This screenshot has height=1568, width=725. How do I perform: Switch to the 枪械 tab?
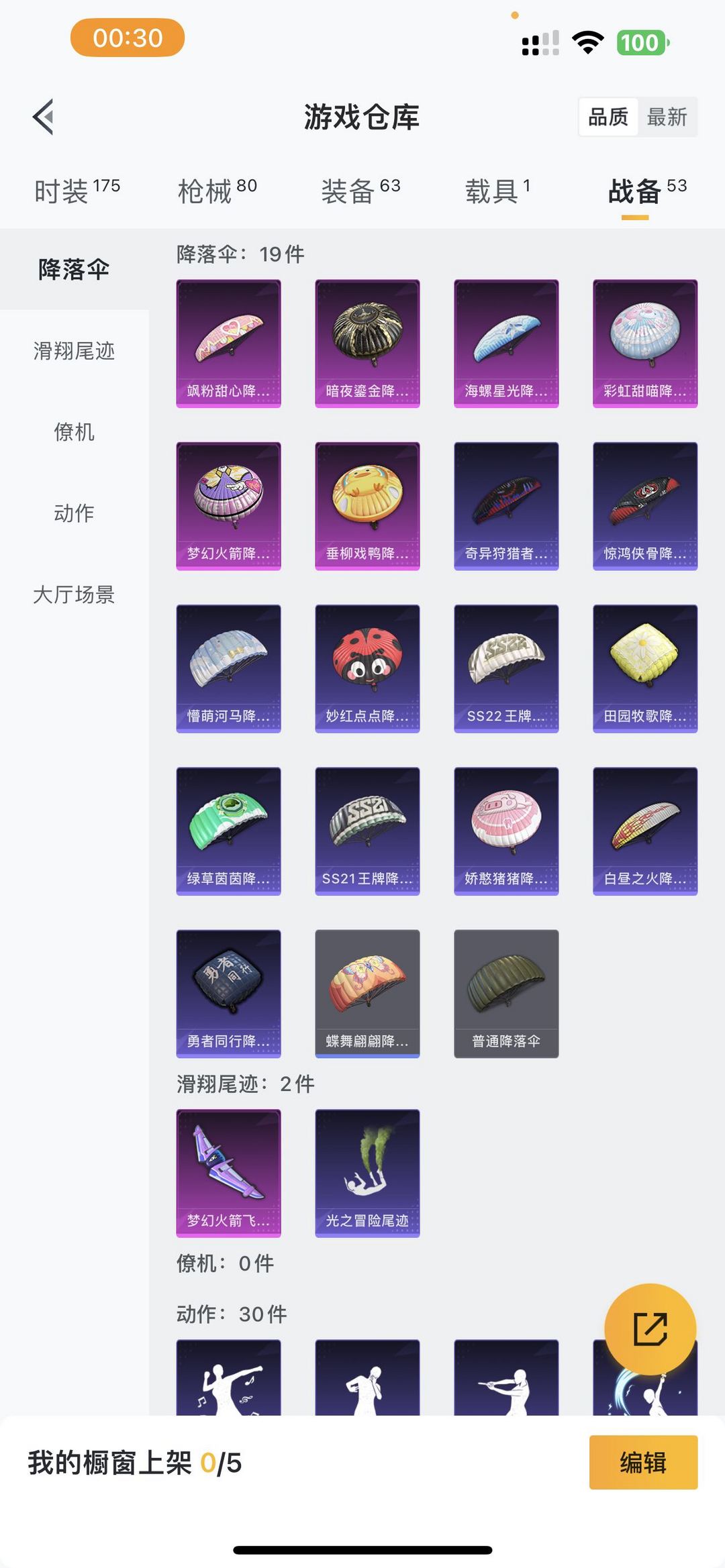217,191
